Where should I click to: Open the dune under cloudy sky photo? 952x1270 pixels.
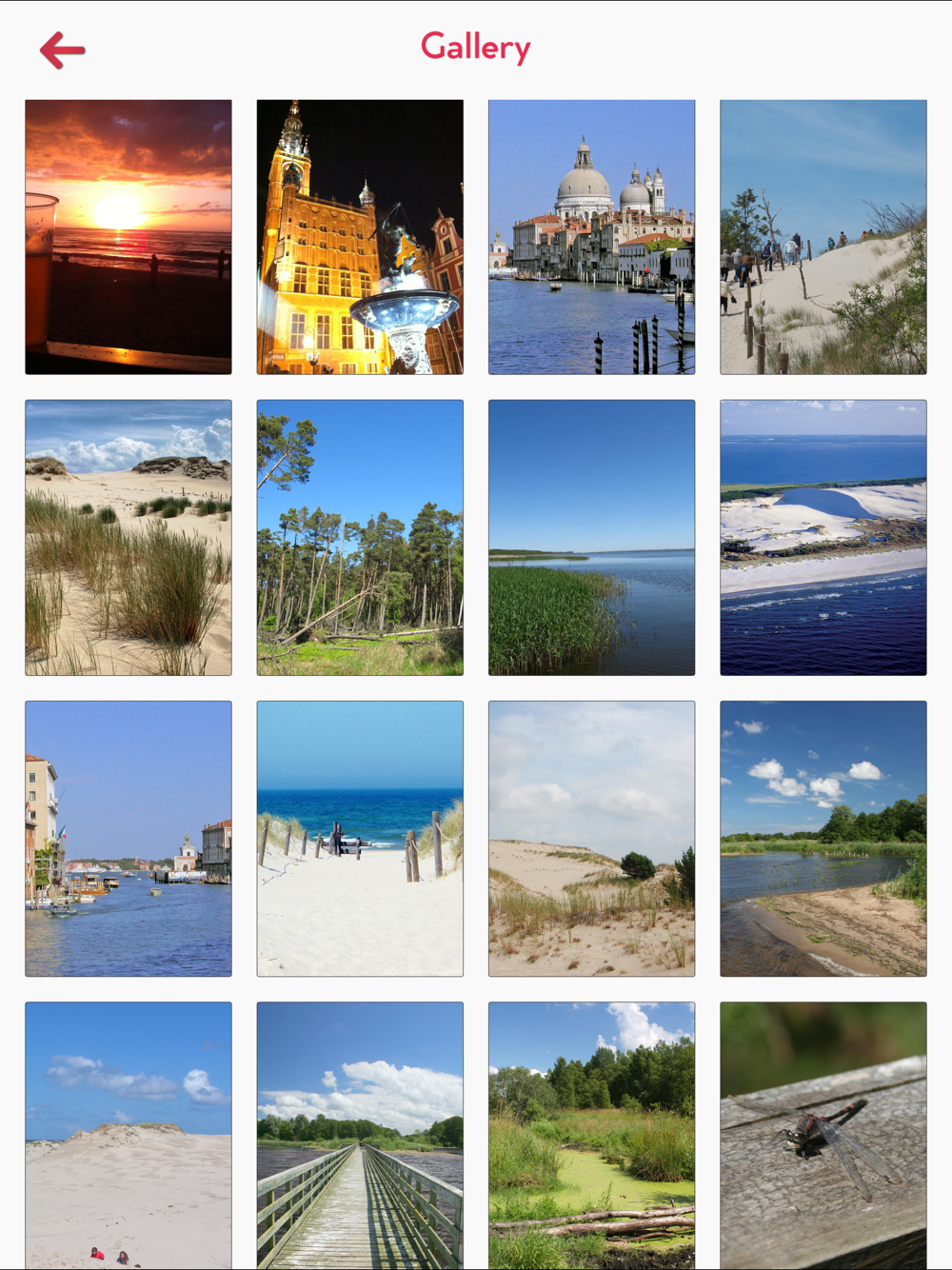click(592, 839)
